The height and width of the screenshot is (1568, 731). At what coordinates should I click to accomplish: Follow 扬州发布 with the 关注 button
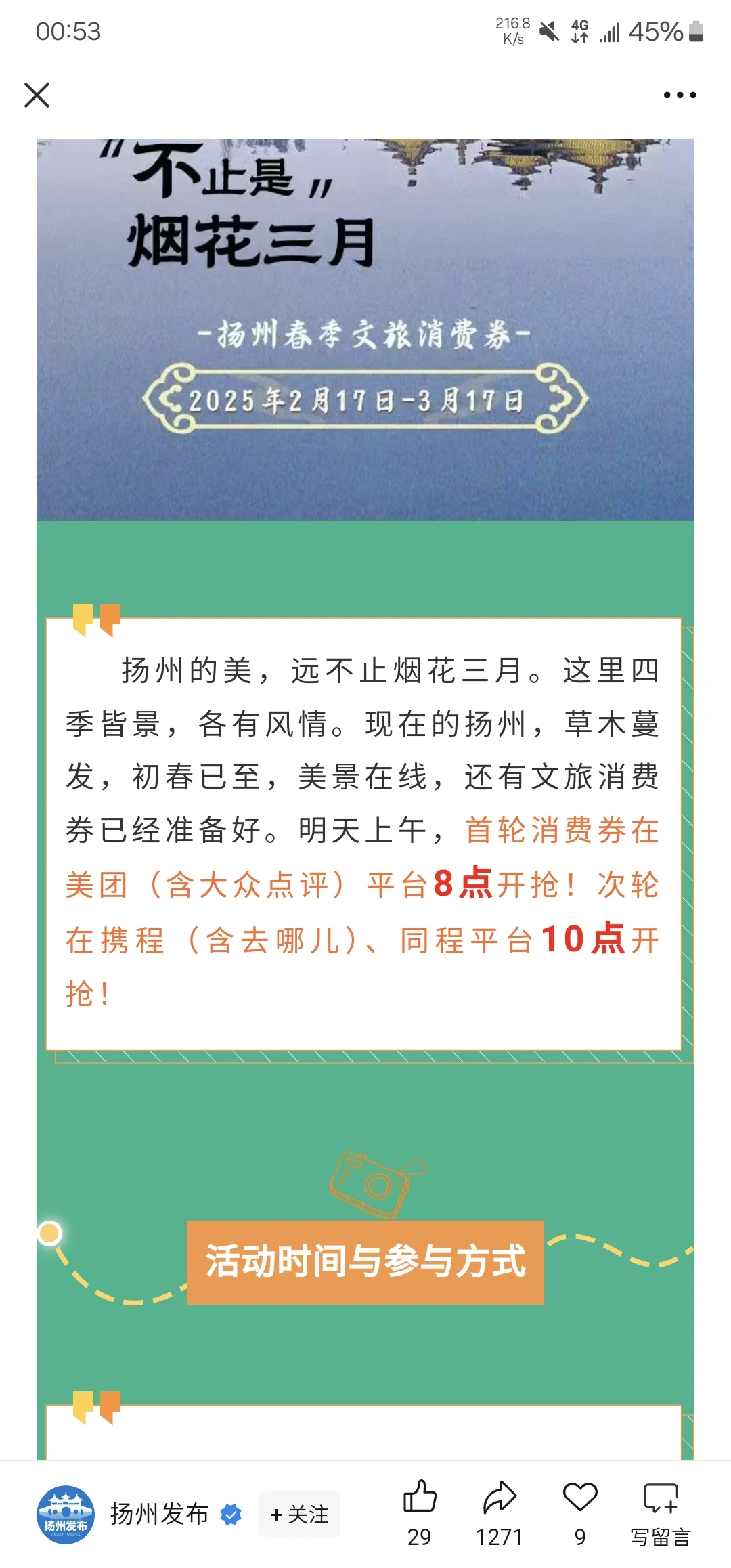pyautogui.click(x=299, y=1514)
